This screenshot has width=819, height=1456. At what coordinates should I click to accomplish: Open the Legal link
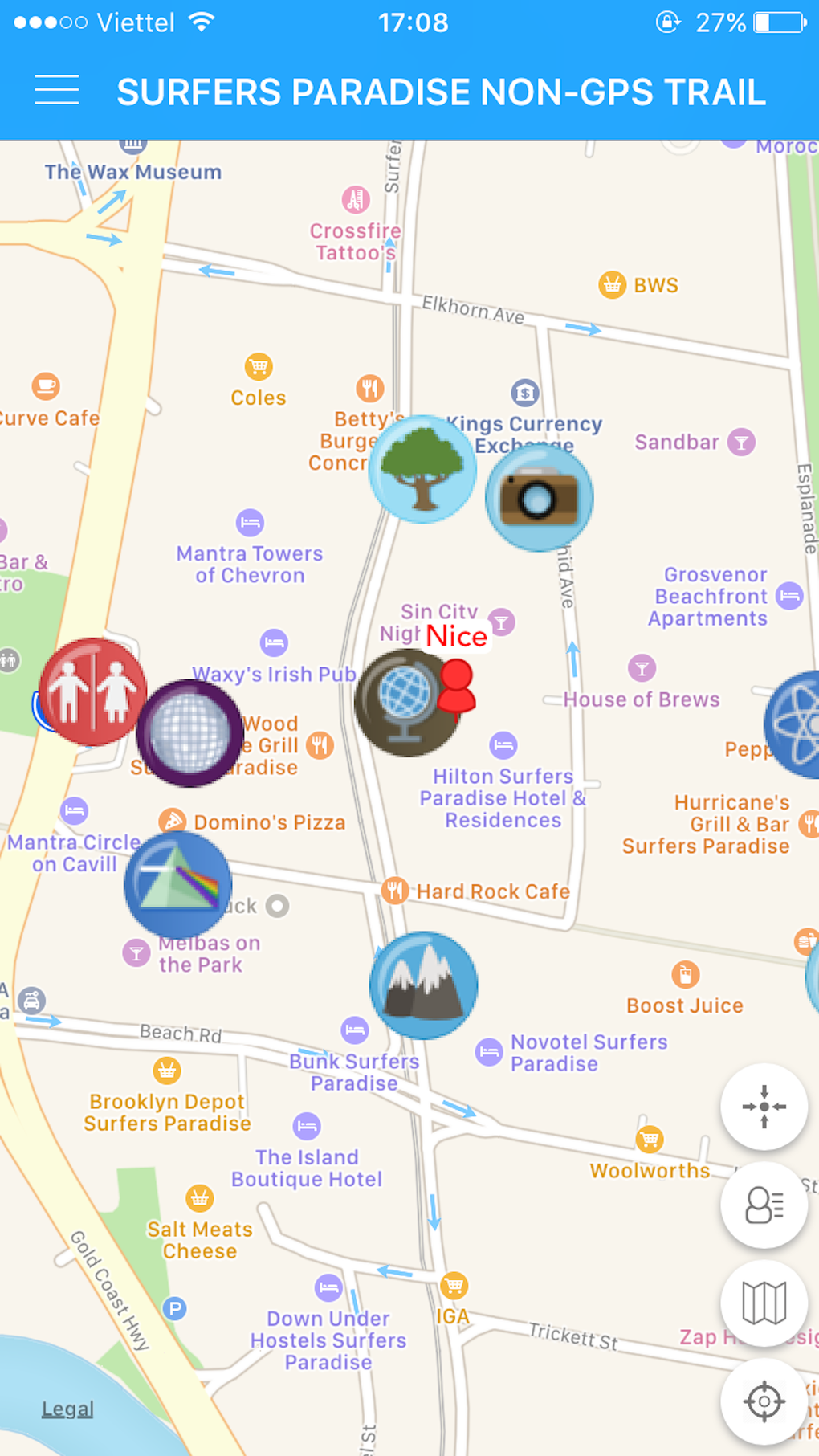67,1409
